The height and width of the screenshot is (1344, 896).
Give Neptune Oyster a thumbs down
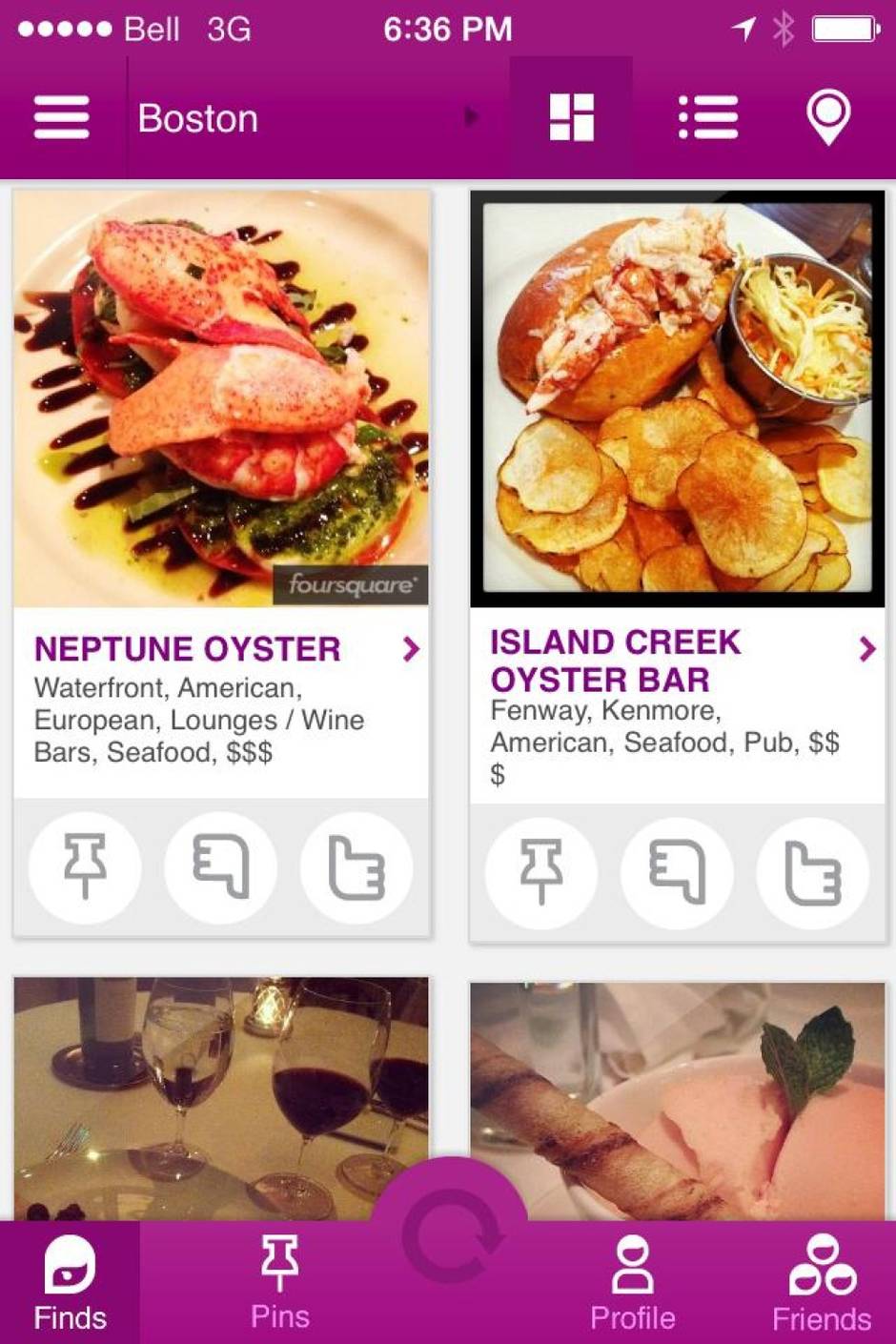(221, 867)
